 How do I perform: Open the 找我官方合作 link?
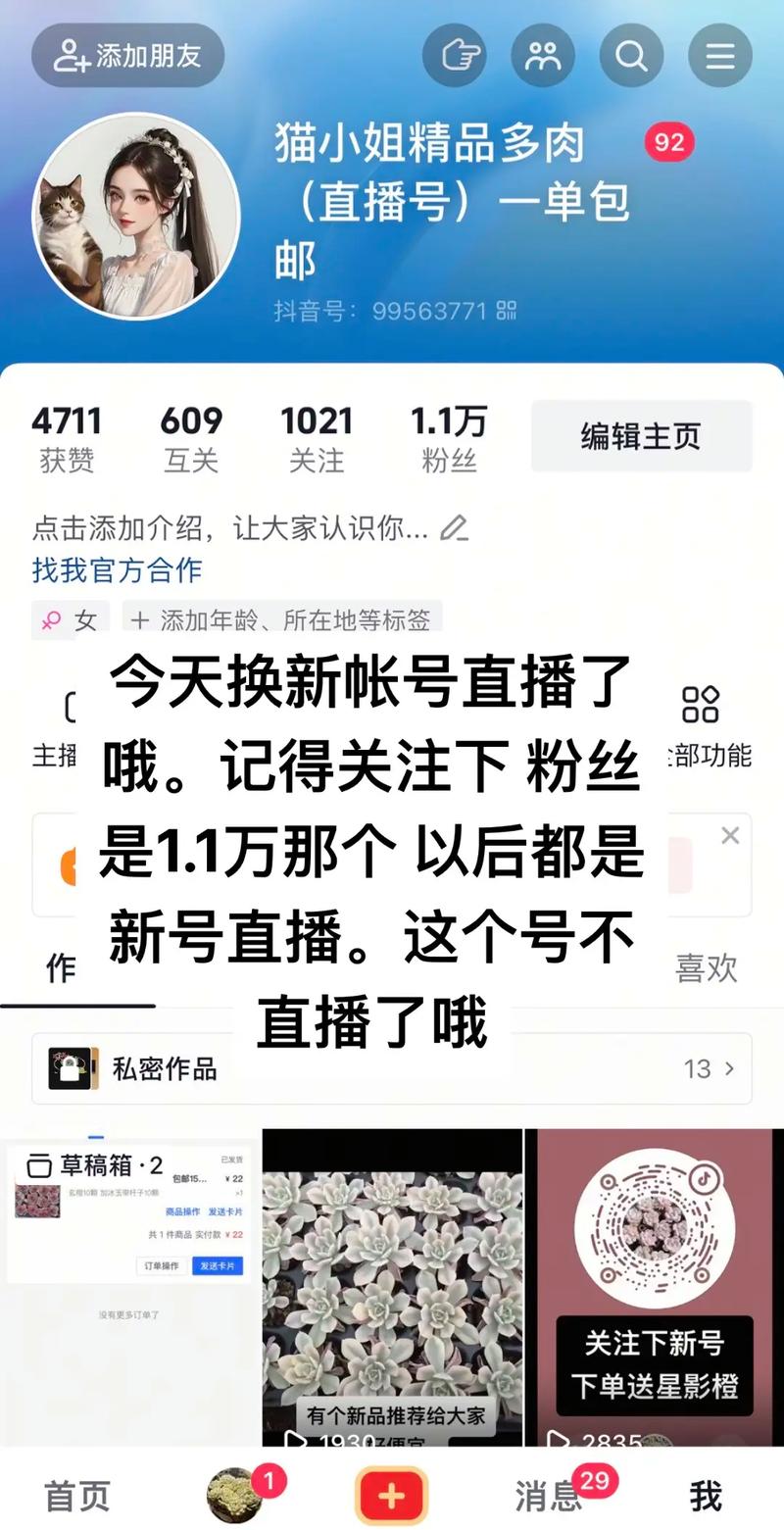pyautogui.click(x=117, y=569)
